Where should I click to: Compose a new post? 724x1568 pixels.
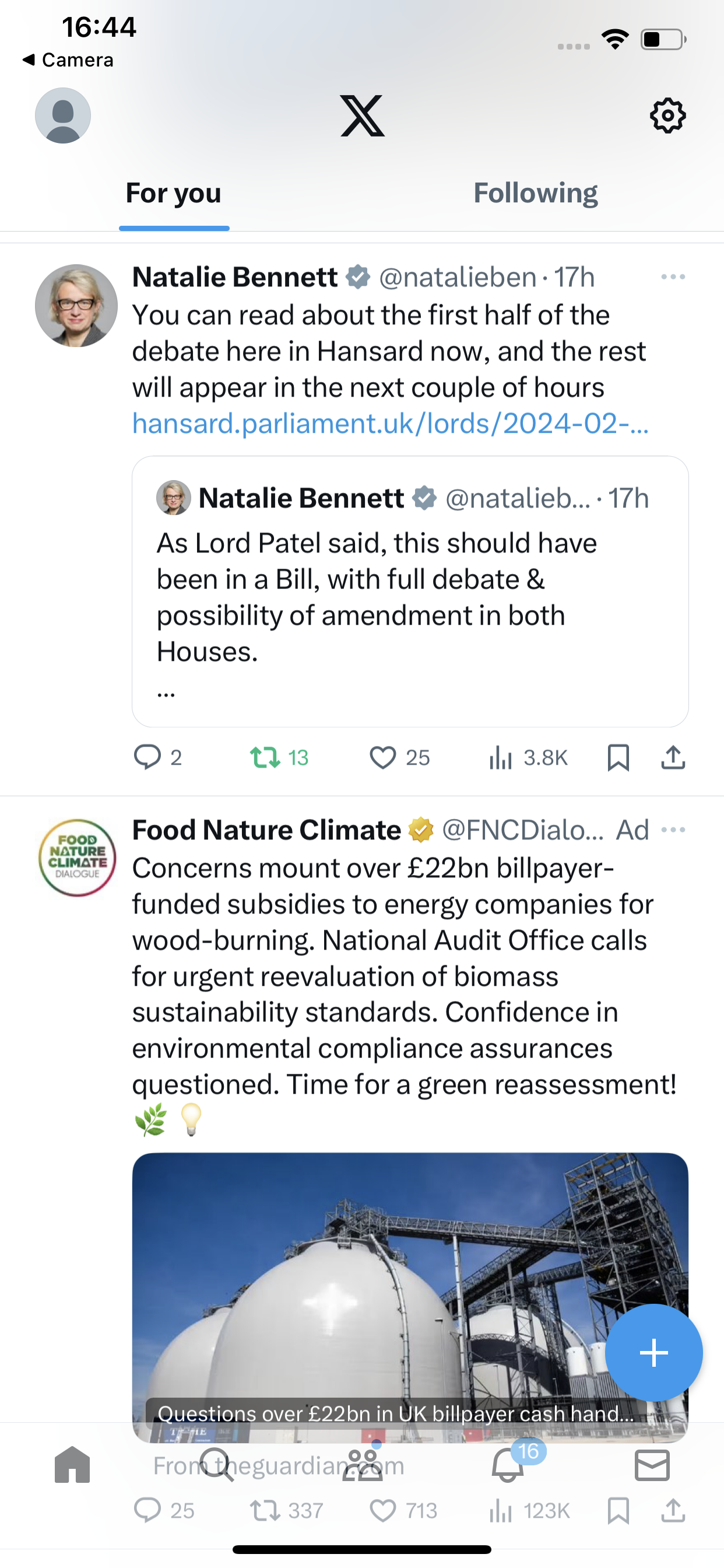[653, 1353]
